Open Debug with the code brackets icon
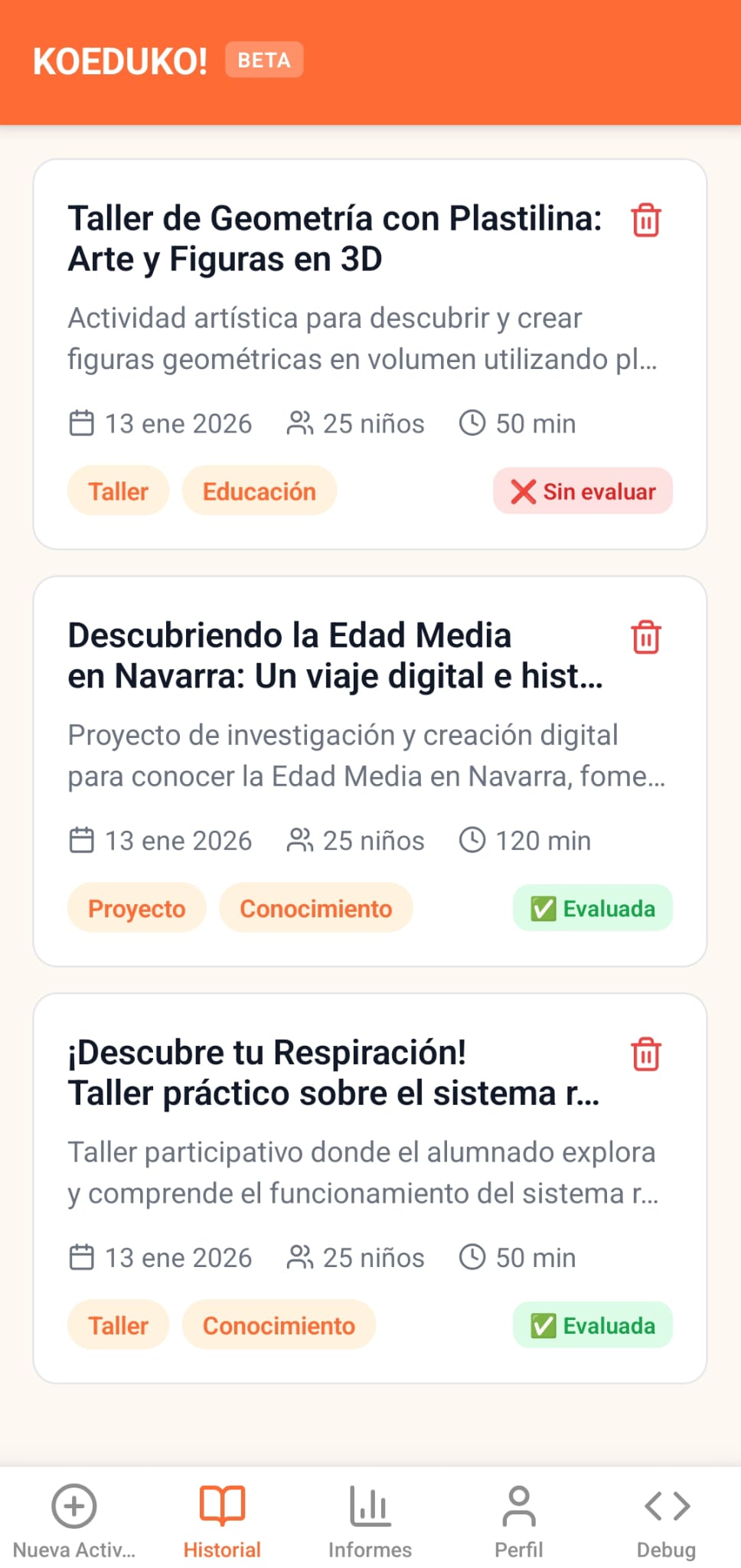This screenshot has width=741, height=1568. pos(666,1505)
